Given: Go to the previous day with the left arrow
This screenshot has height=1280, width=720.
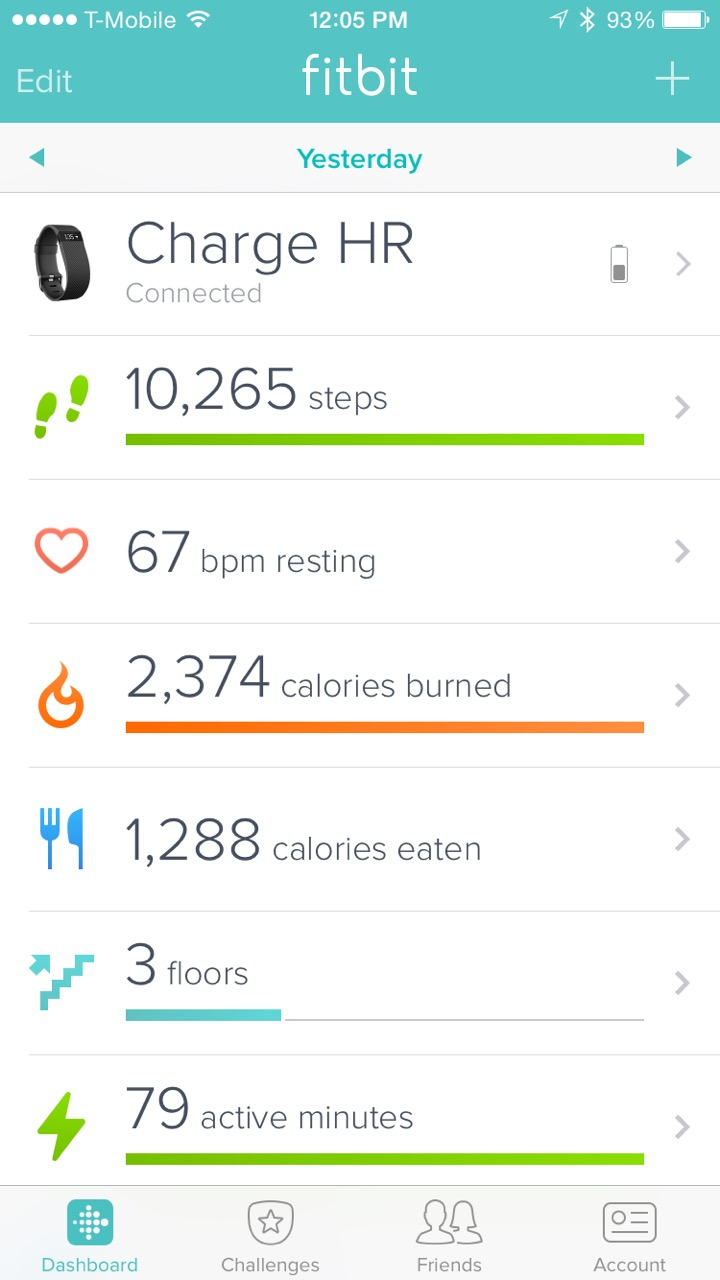Looking at the screenshot, I should pyautogui.click(x=37, y=158).
